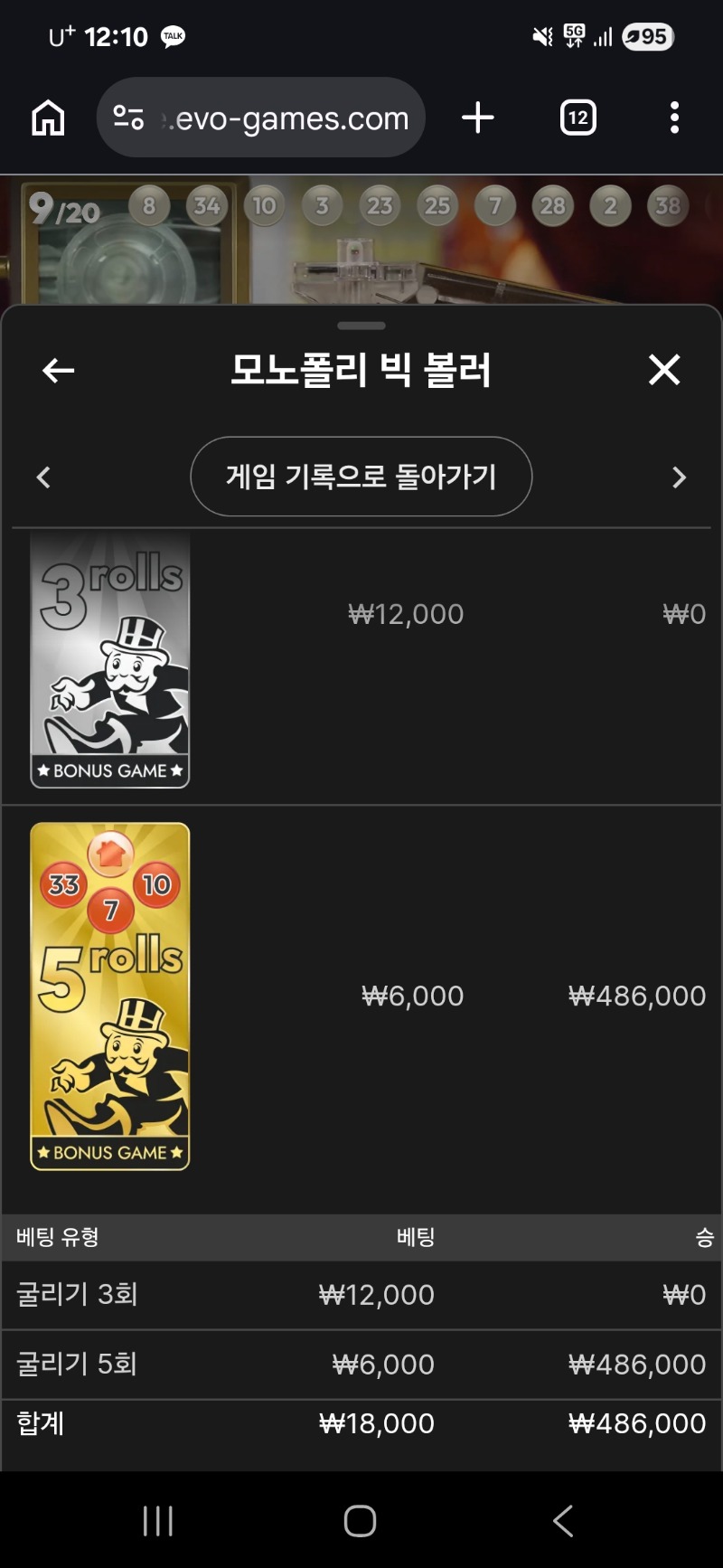Tap the system back button
Image resolution: width=723 pixels, height=1568 pixels.
[563, 1521]
